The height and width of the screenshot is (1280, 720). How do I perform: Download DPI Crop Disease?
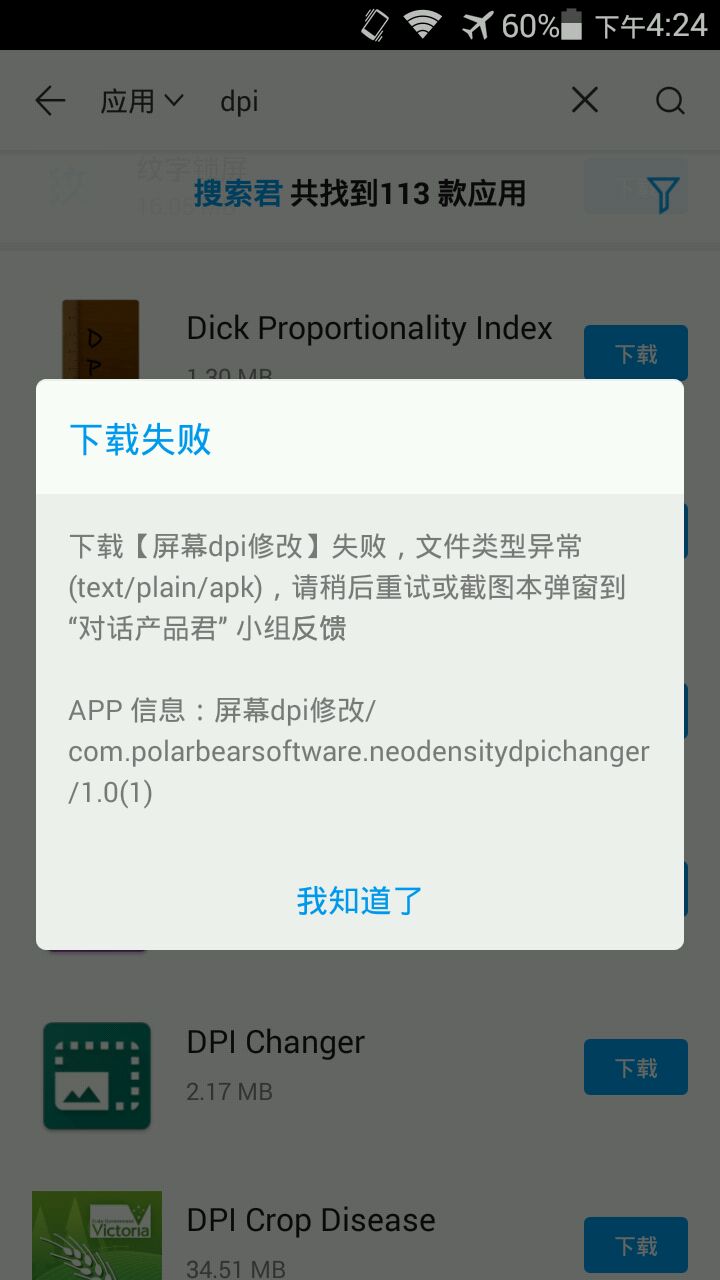pos(635,1245)
